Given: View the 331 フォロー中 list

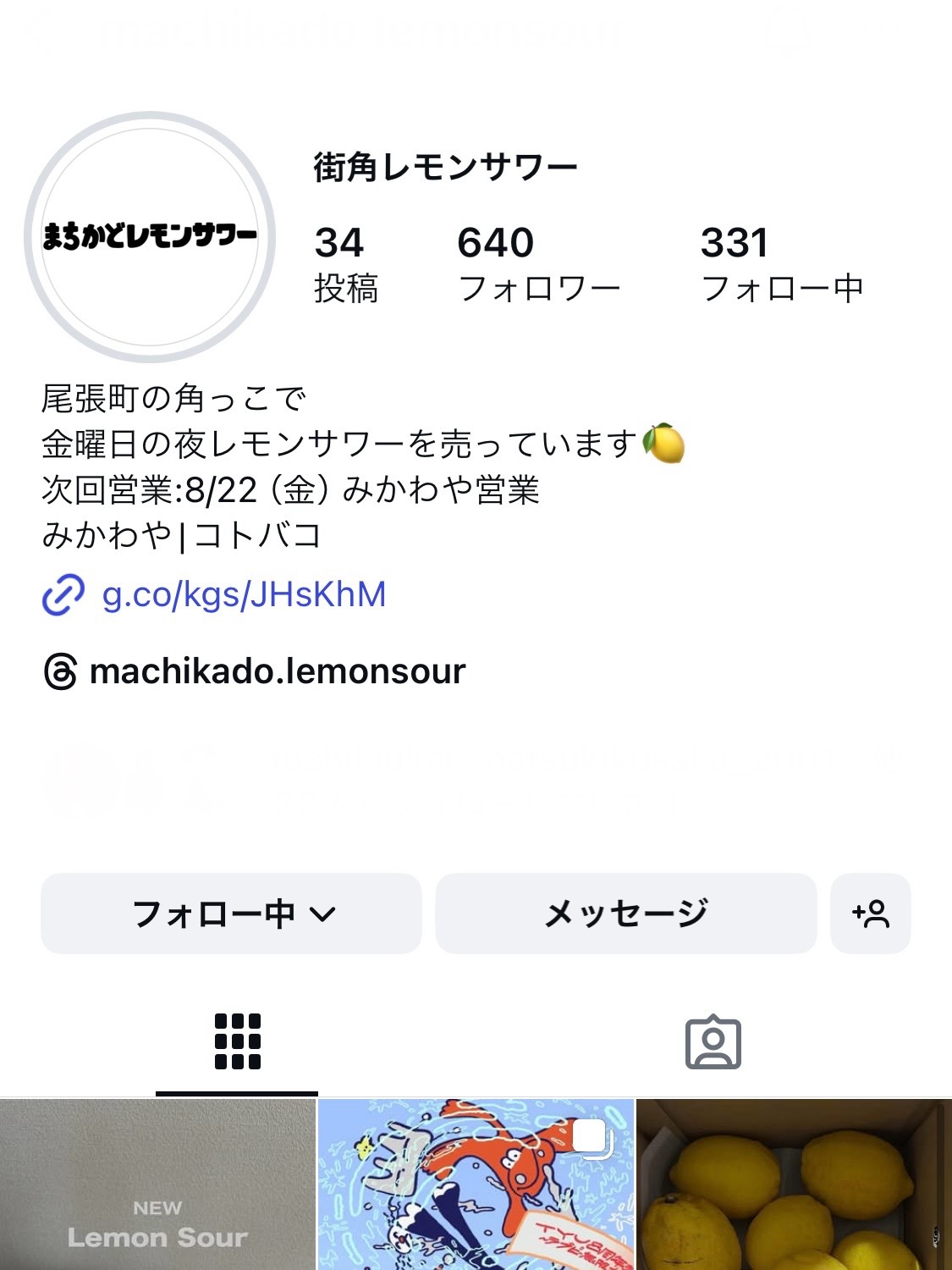Looking at the screenshot, I should pos(781,263).
